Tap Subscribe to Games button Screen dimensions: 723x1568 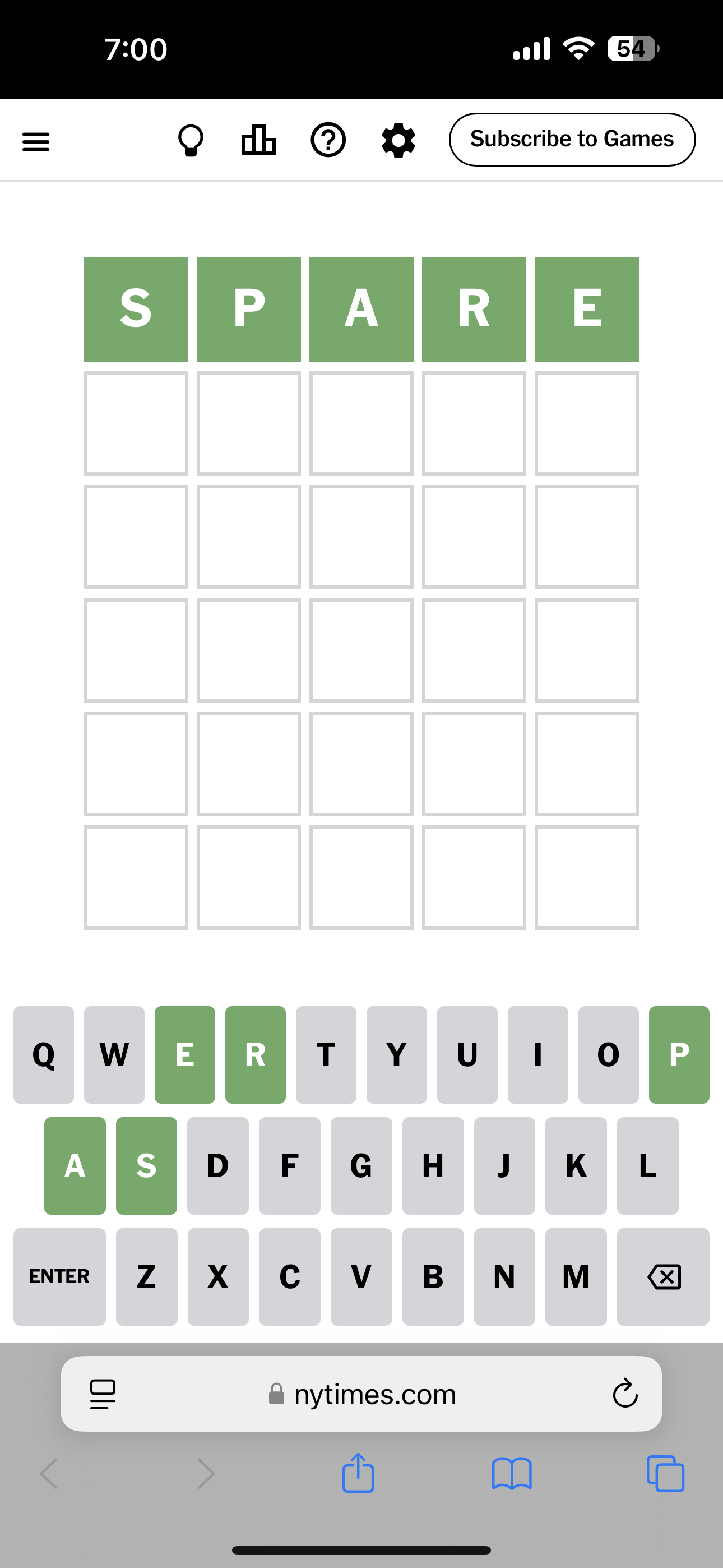pyautogui.click(x=572, y=140)
